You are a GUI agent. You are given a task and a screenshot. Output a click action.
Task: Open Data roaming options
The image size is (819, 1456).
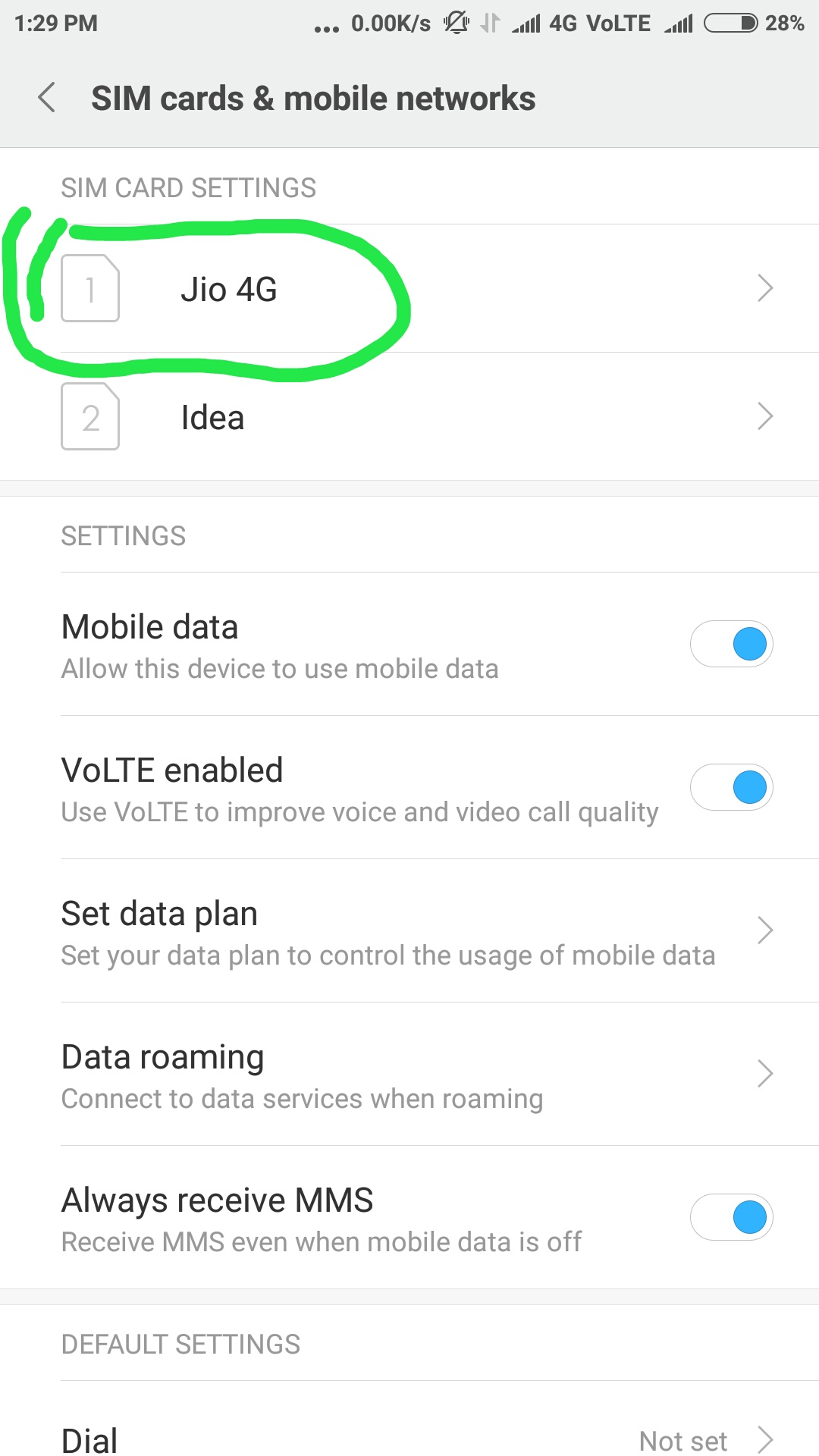(x=409, y=1075)
